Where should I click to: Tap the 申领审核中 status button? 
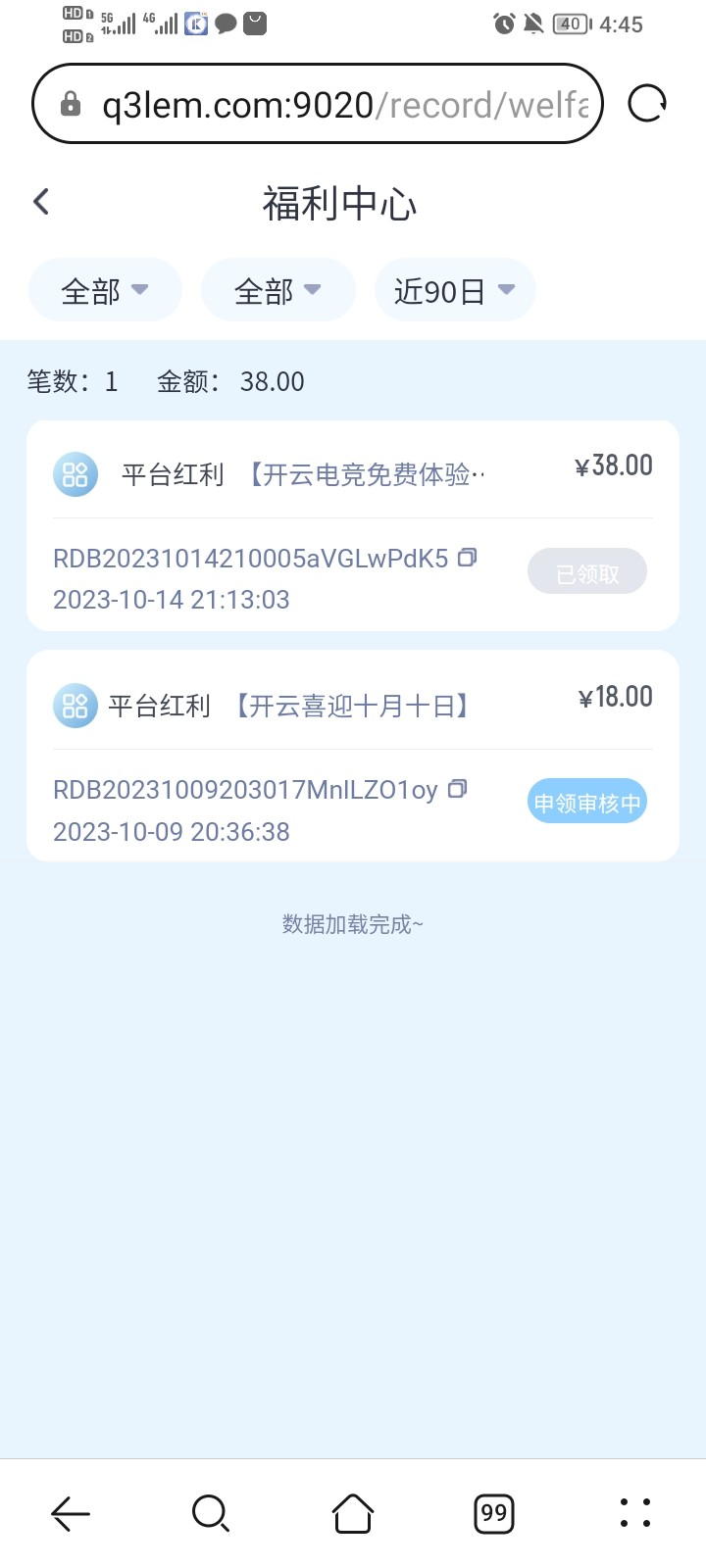[x=586, y=801]
